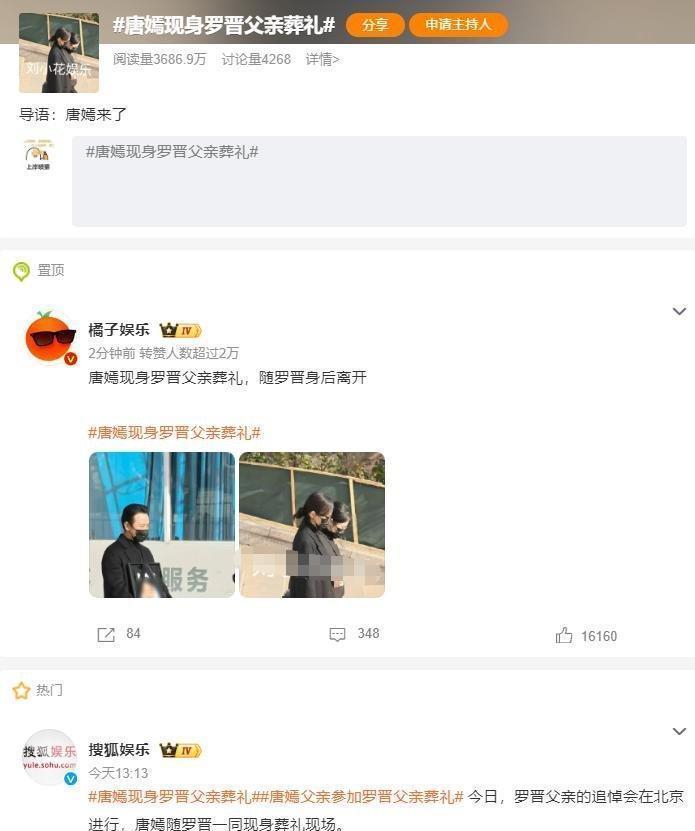This screenshot has height=831, width=695.
Task: Expand the dropdown chevron on 橘子娱乐 post
Action: tap(679, 312)
